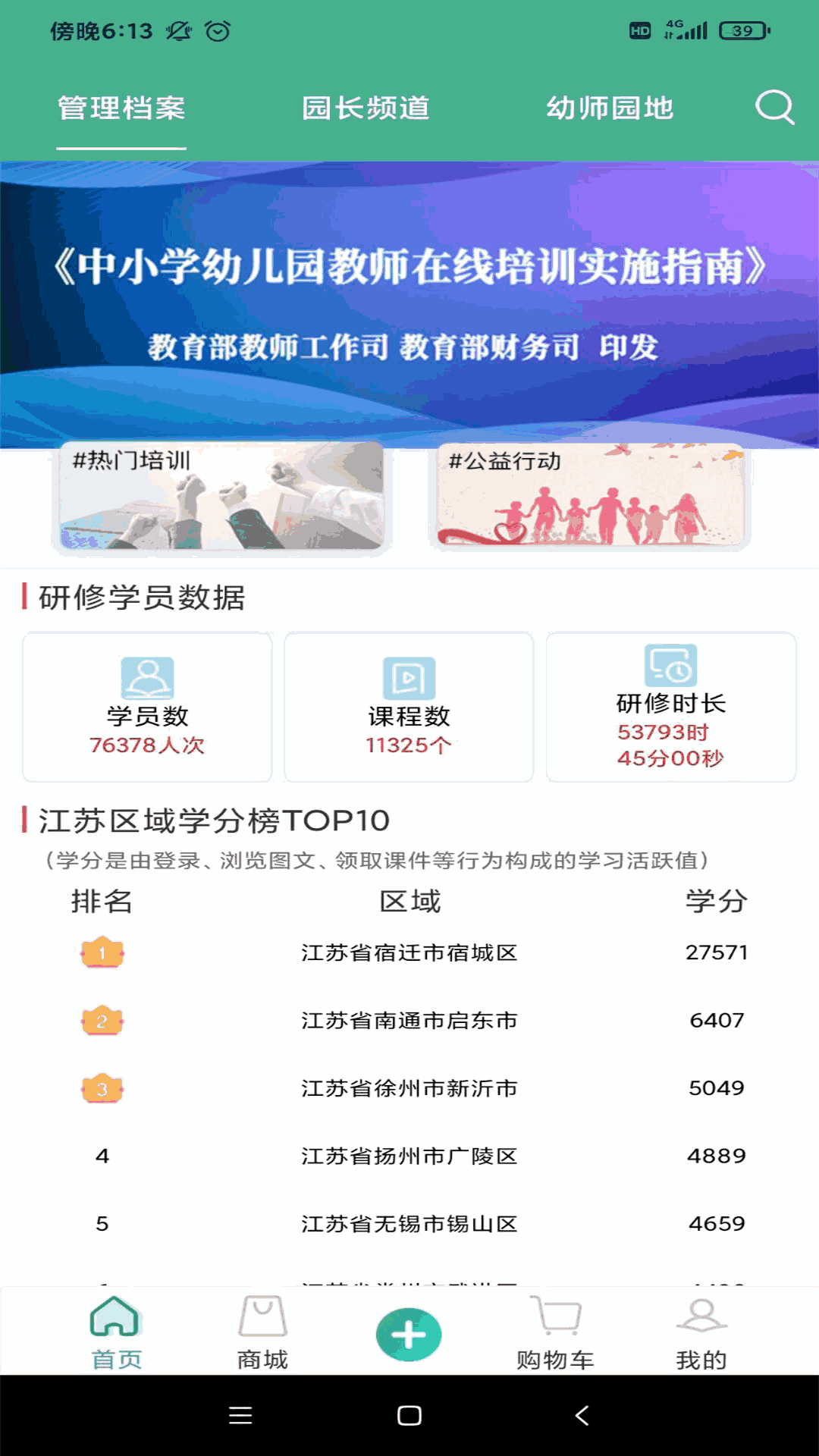
Task: Open the 购物车 tab
Action: coord(555,1333)
